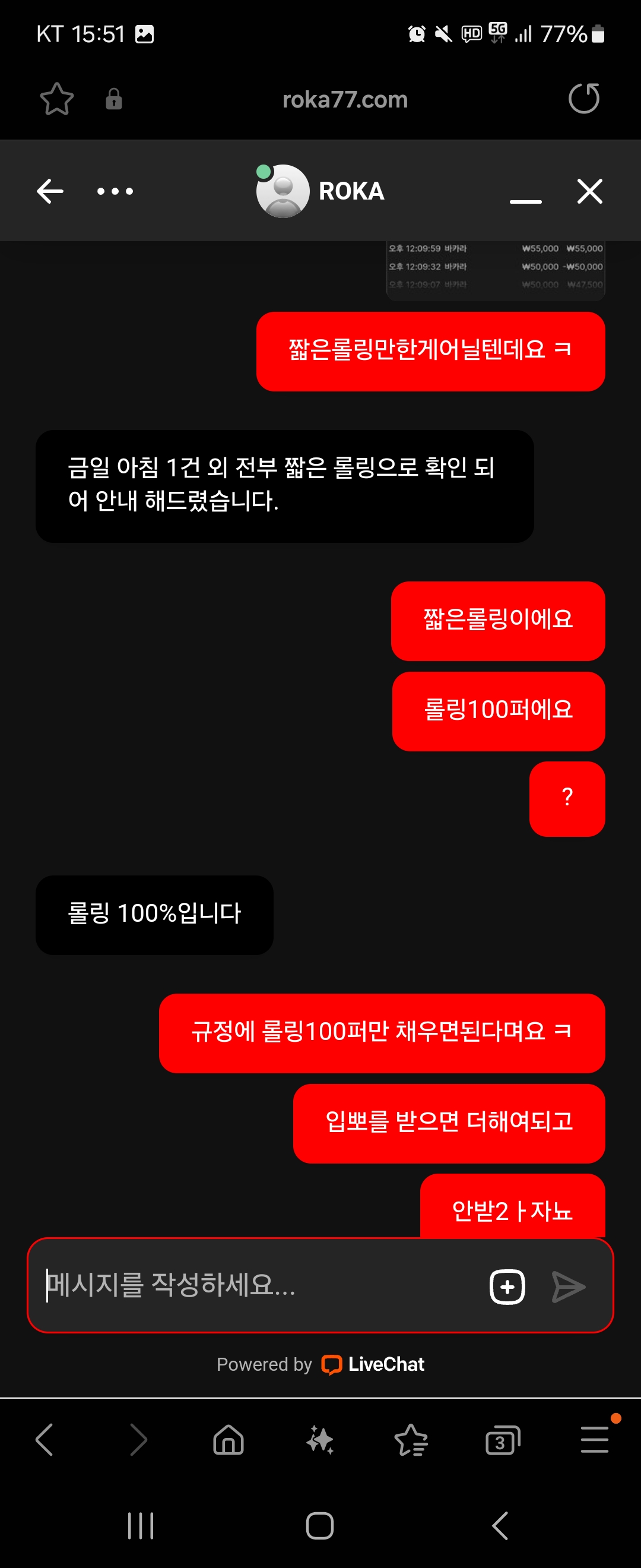
Task: Open the bookmarks list
Action: coord(411,1440)
